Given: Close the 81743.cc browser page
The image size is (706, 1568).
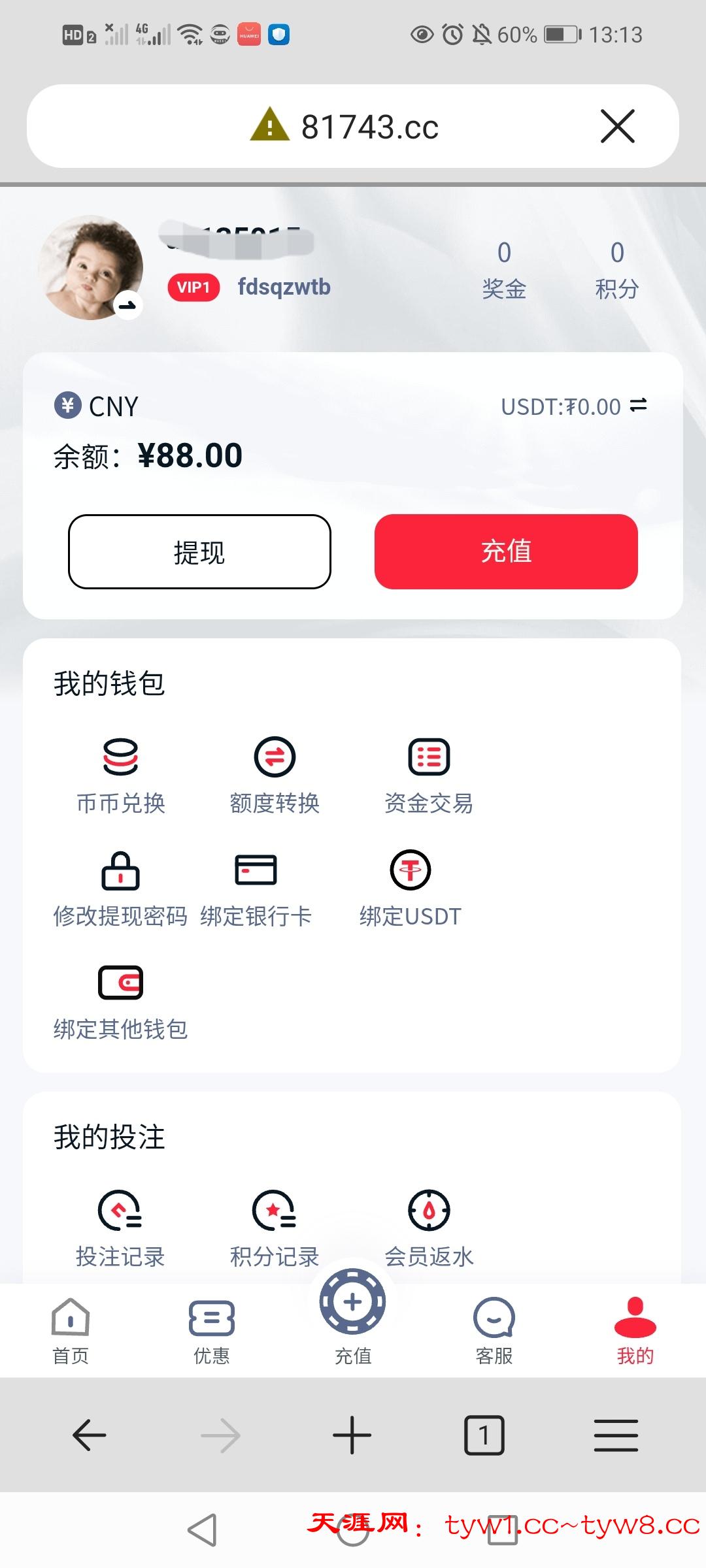Looking at the screenshot, I should 617,126.
